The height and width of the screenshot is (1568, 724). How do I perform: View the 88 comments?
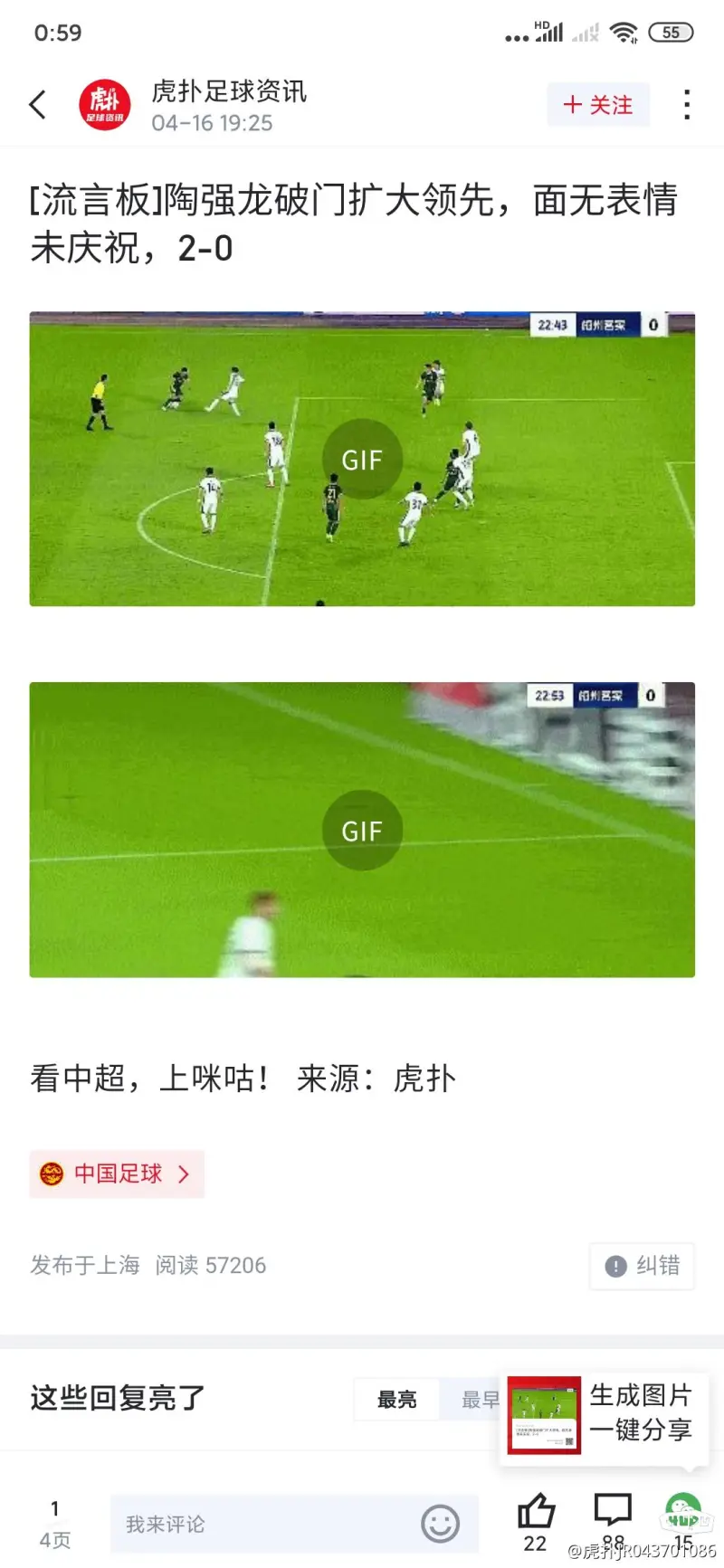tap(613, 1512)
